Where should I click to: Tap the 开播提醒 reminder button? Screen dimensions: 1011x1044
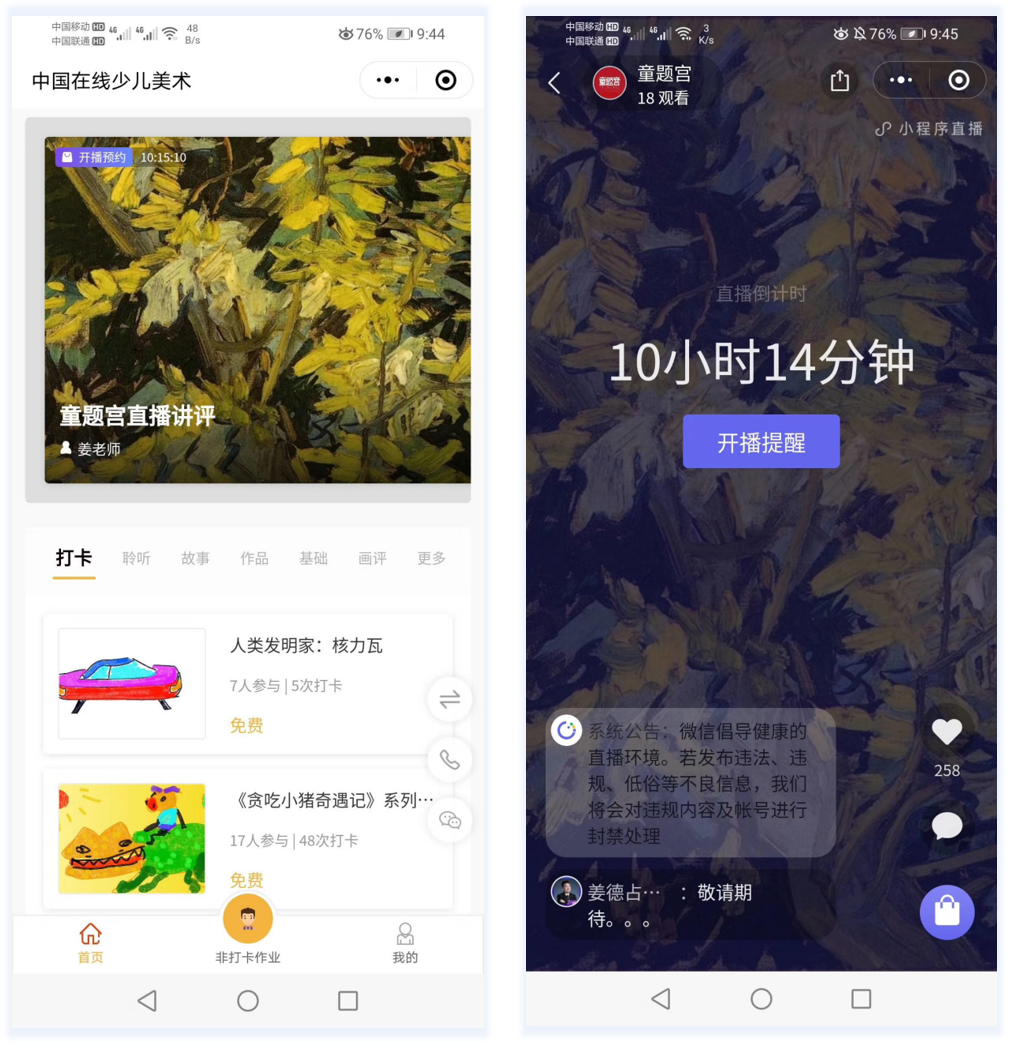pyautogui.click(x=761, y=440)
